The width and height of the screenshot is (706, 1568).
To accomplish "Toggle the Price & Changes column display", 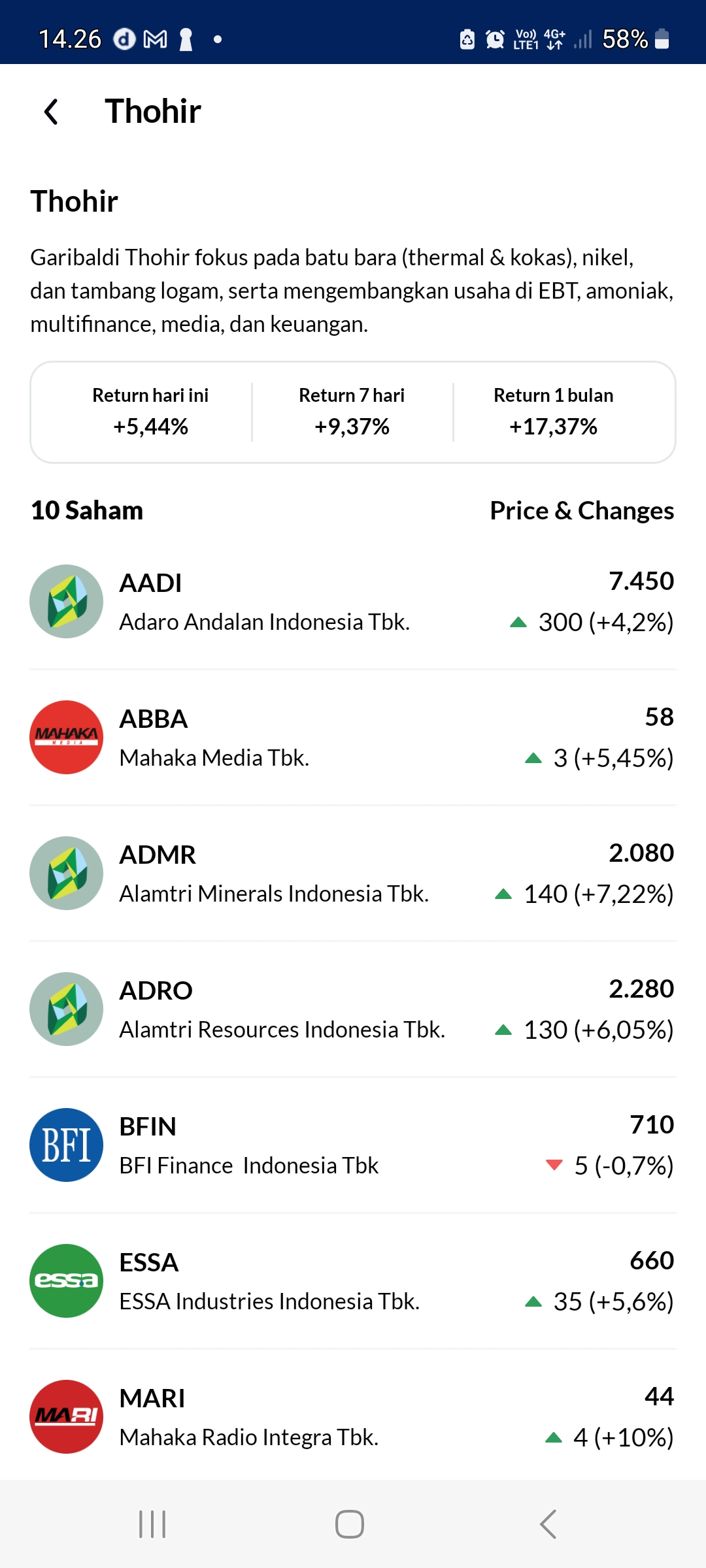I will click(x=581, y=511).
